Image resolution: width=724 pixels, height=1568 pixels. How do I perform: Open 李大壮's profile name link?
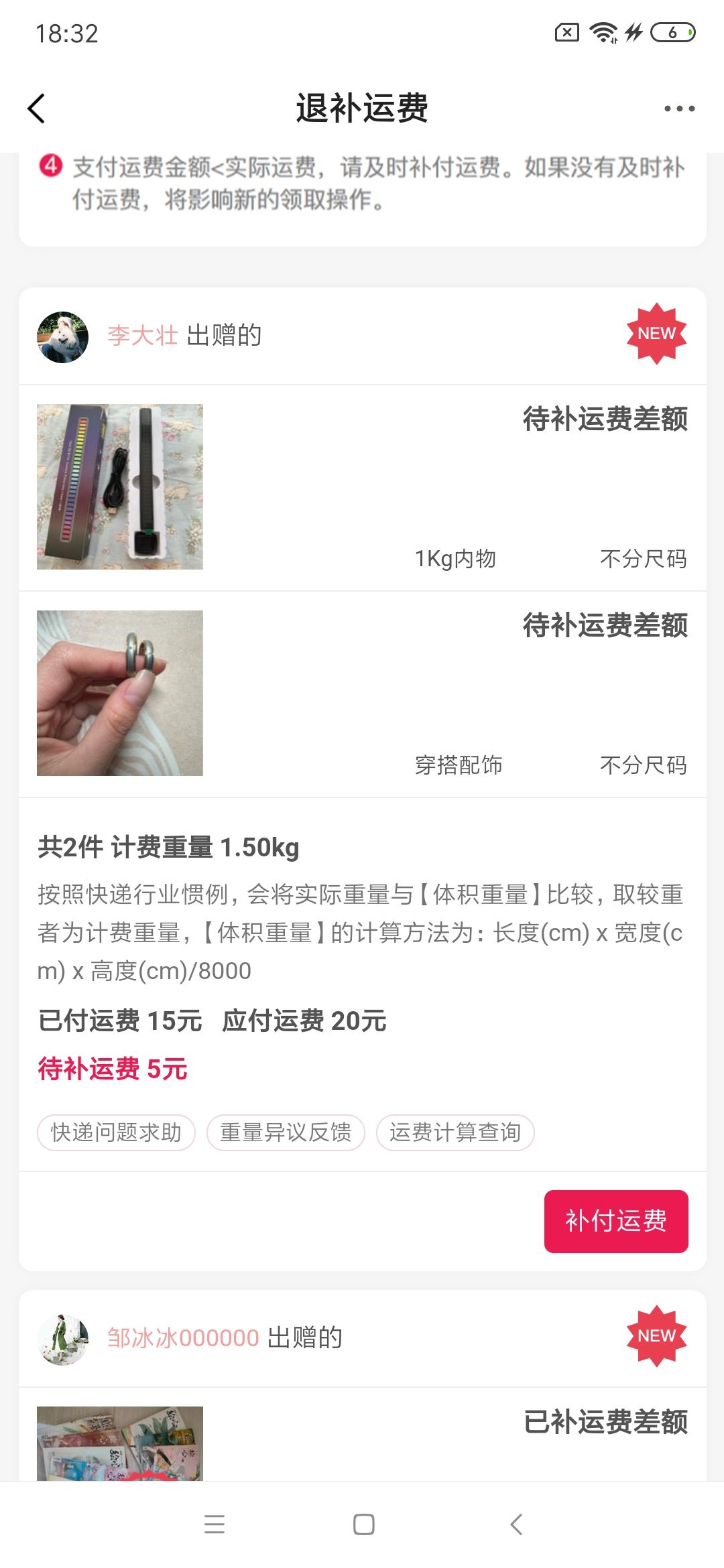tap(142, 336)
